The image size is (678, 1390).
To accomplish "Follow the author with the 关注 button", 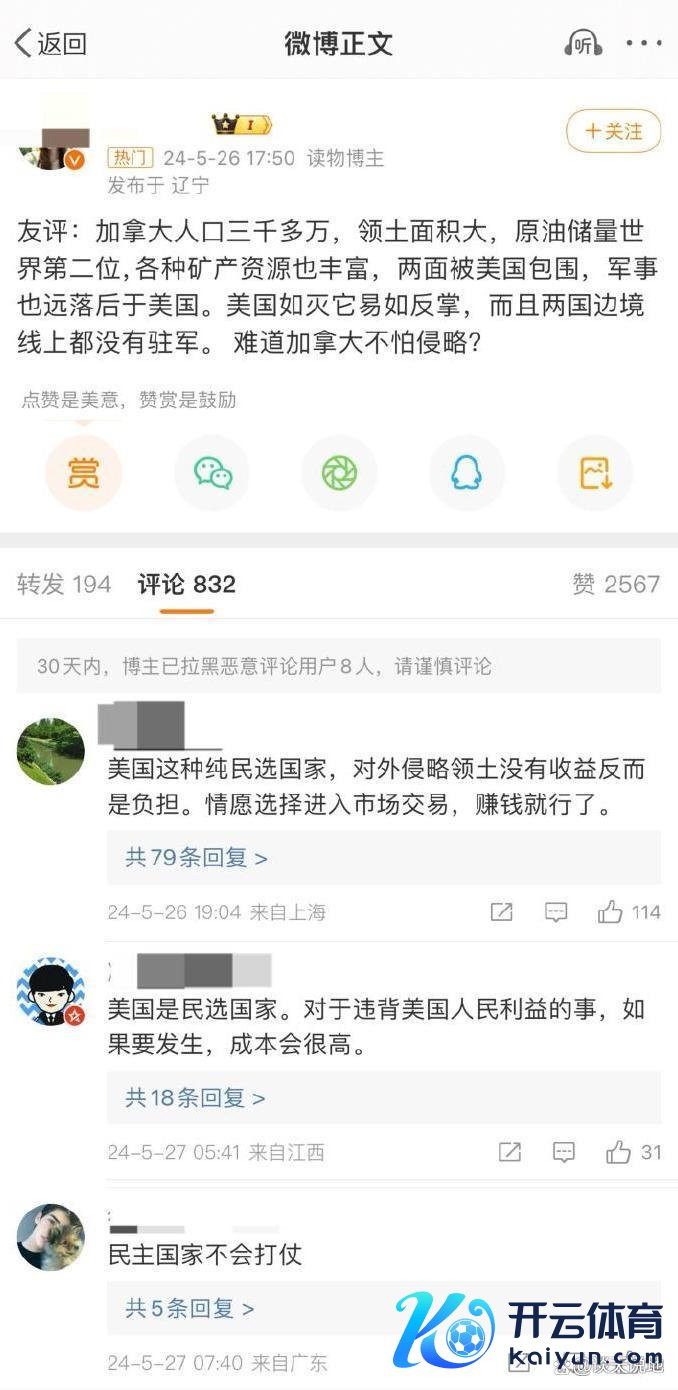I will coord(613,131).
